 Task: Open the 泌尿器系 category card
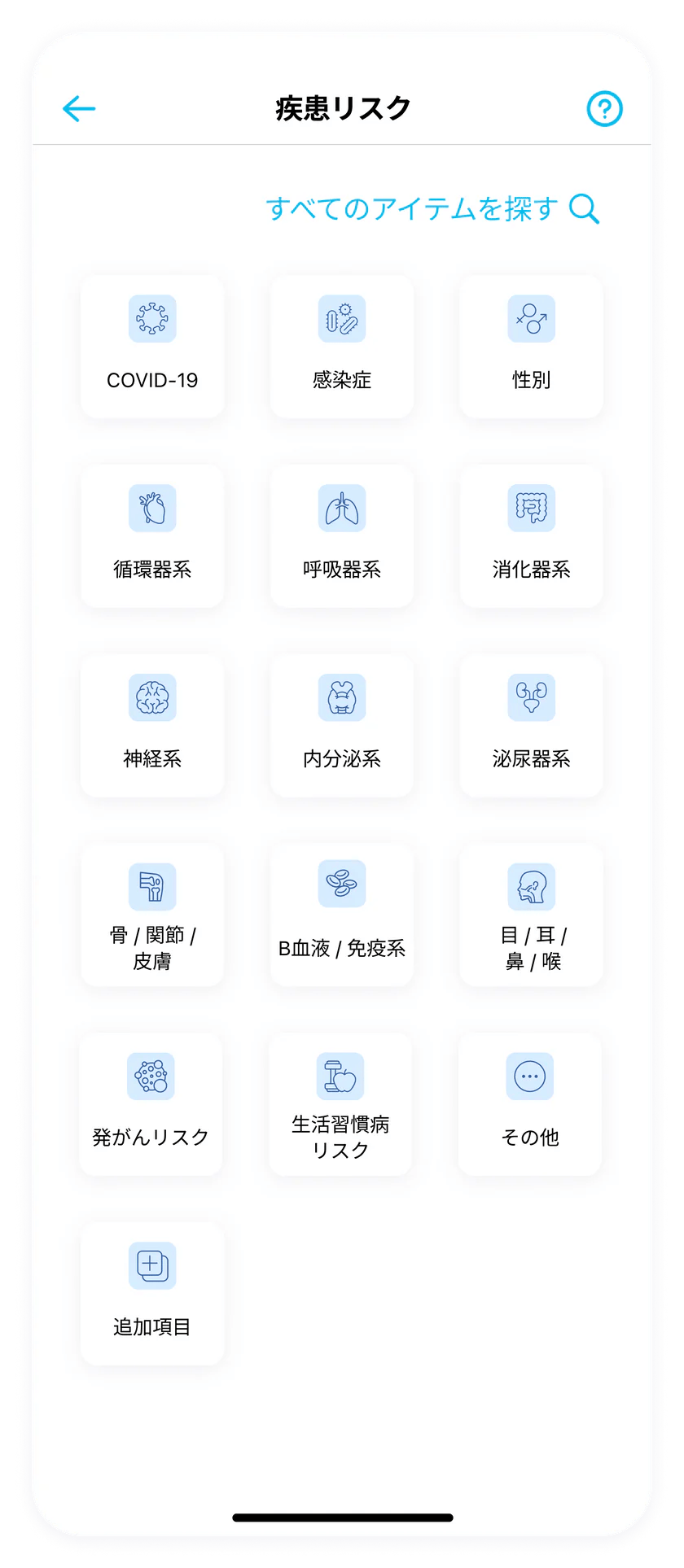(531, 726)
